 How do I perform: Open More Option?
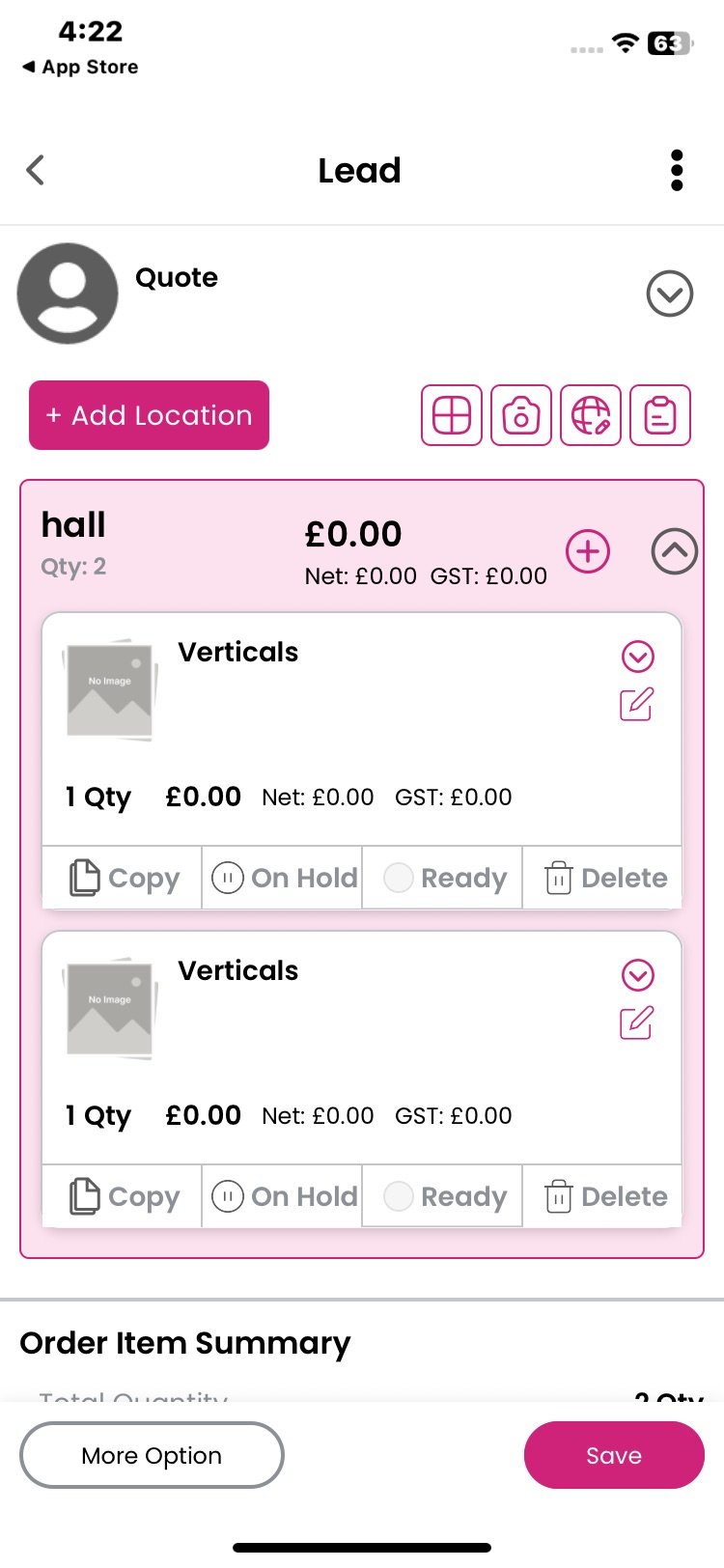(x=152, y=1455)
